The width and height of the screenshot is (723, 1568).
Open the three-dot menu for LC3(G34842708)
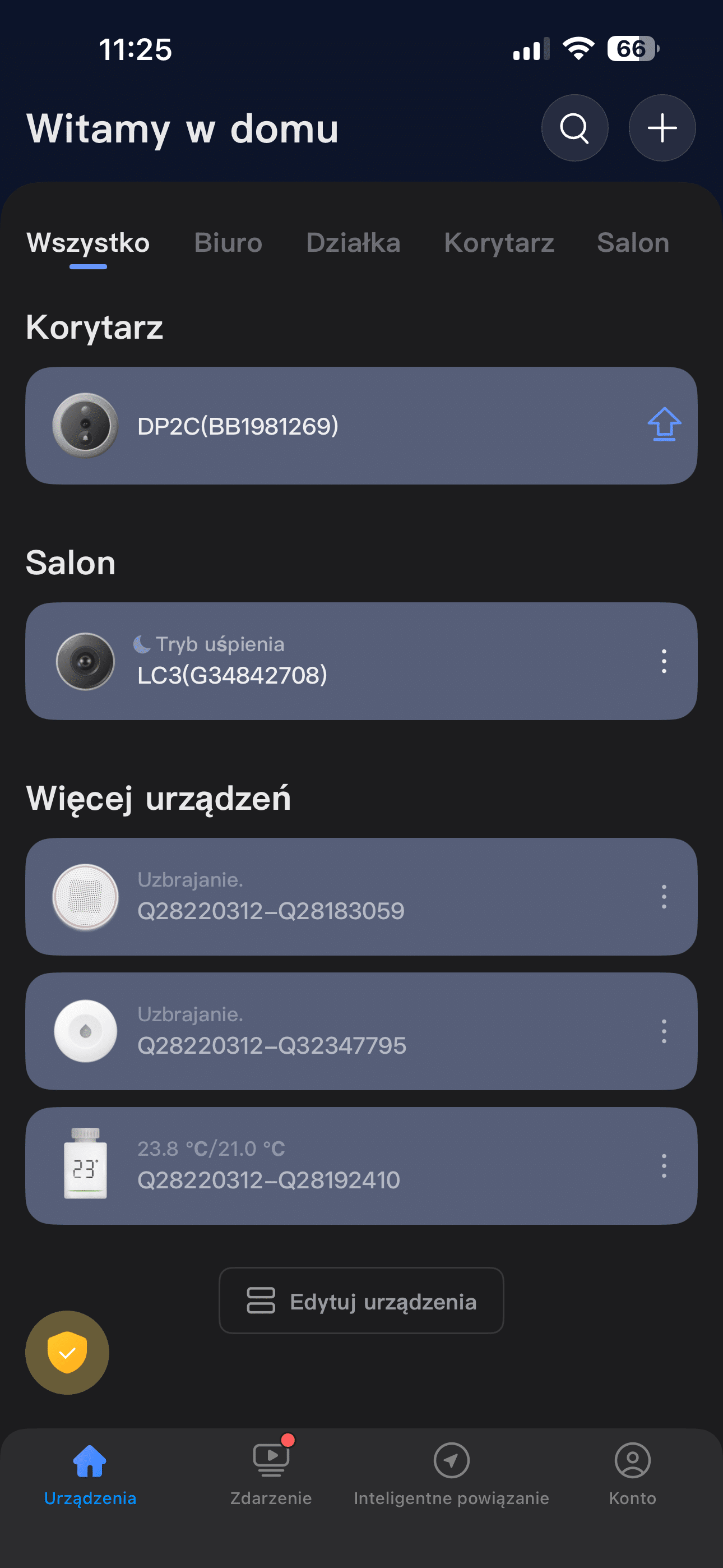pyautogui.click(x=664, y=661)
